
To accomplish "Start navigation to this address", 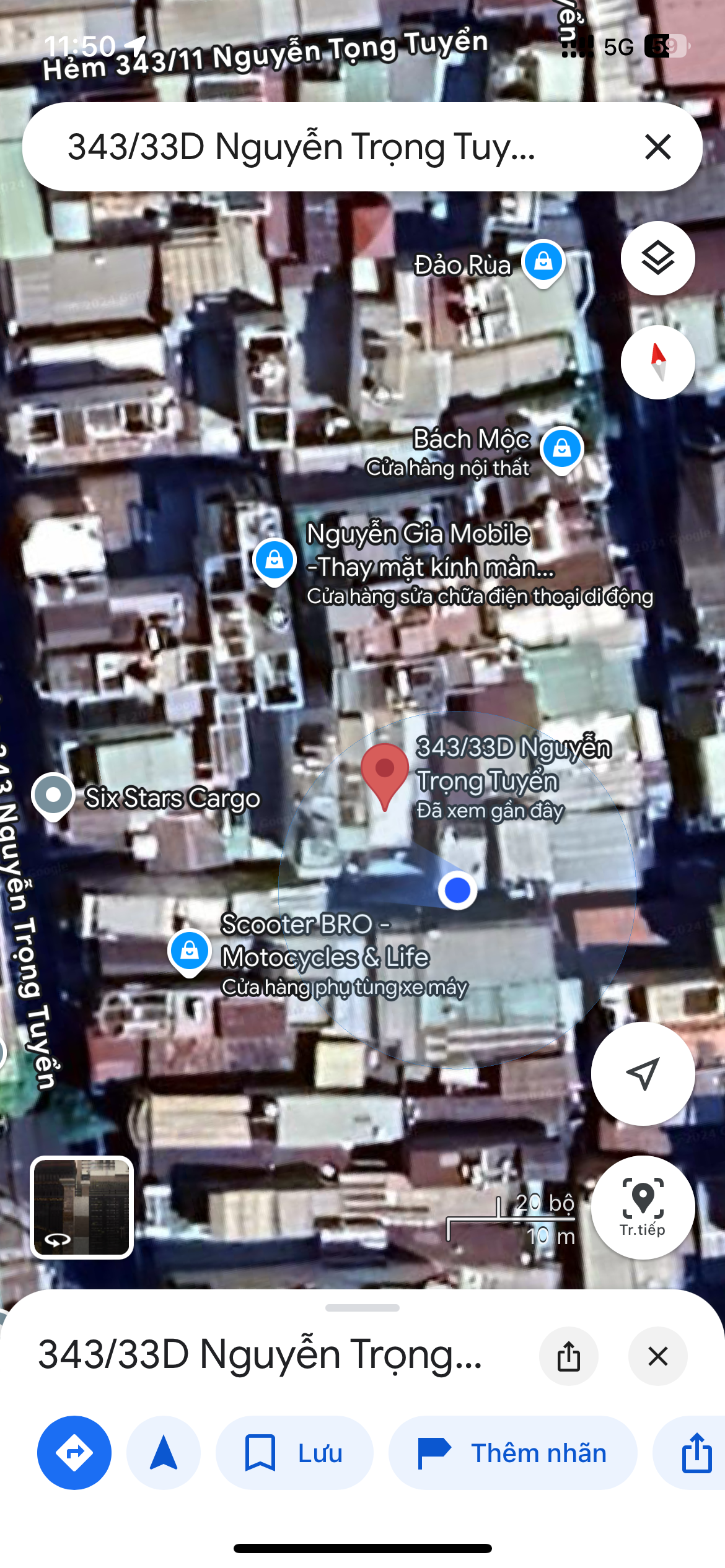I will point(164,1453).
